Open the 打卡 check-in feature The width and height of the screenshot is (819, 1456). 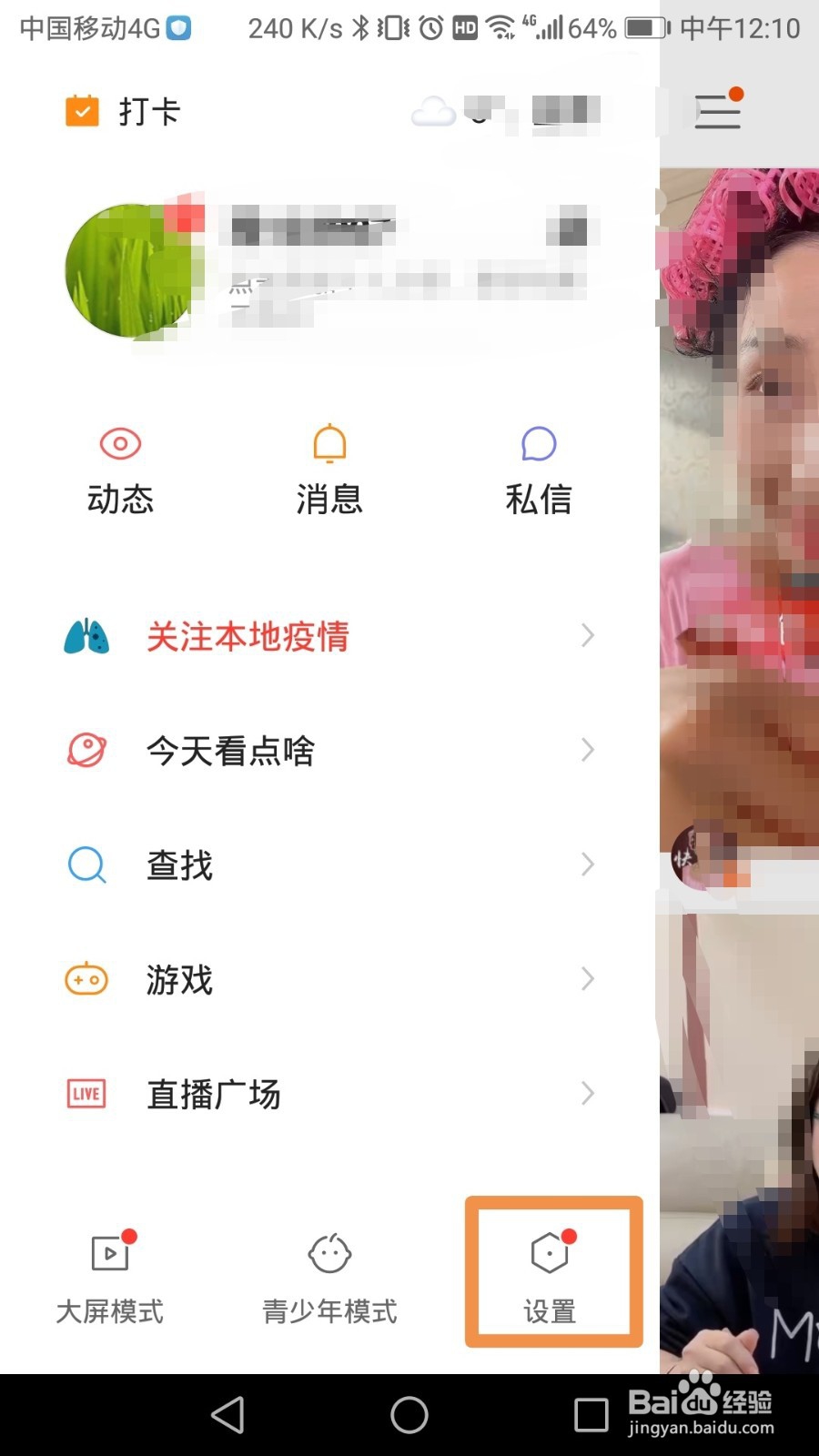pyautogui.click(x=123, y=111)
